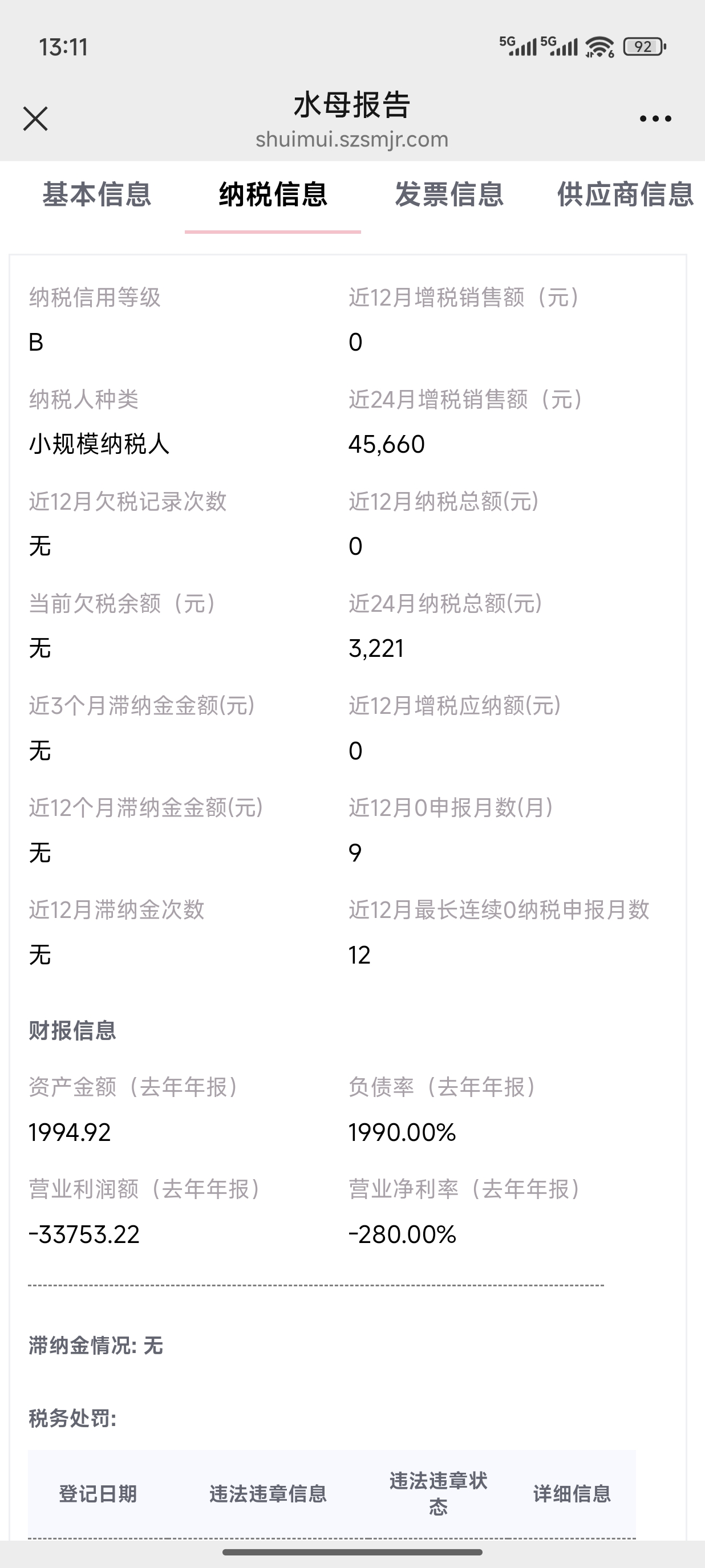The image size is (705, 1568).
Task: Close the 水母报告 web page
Action: (35, 119)
